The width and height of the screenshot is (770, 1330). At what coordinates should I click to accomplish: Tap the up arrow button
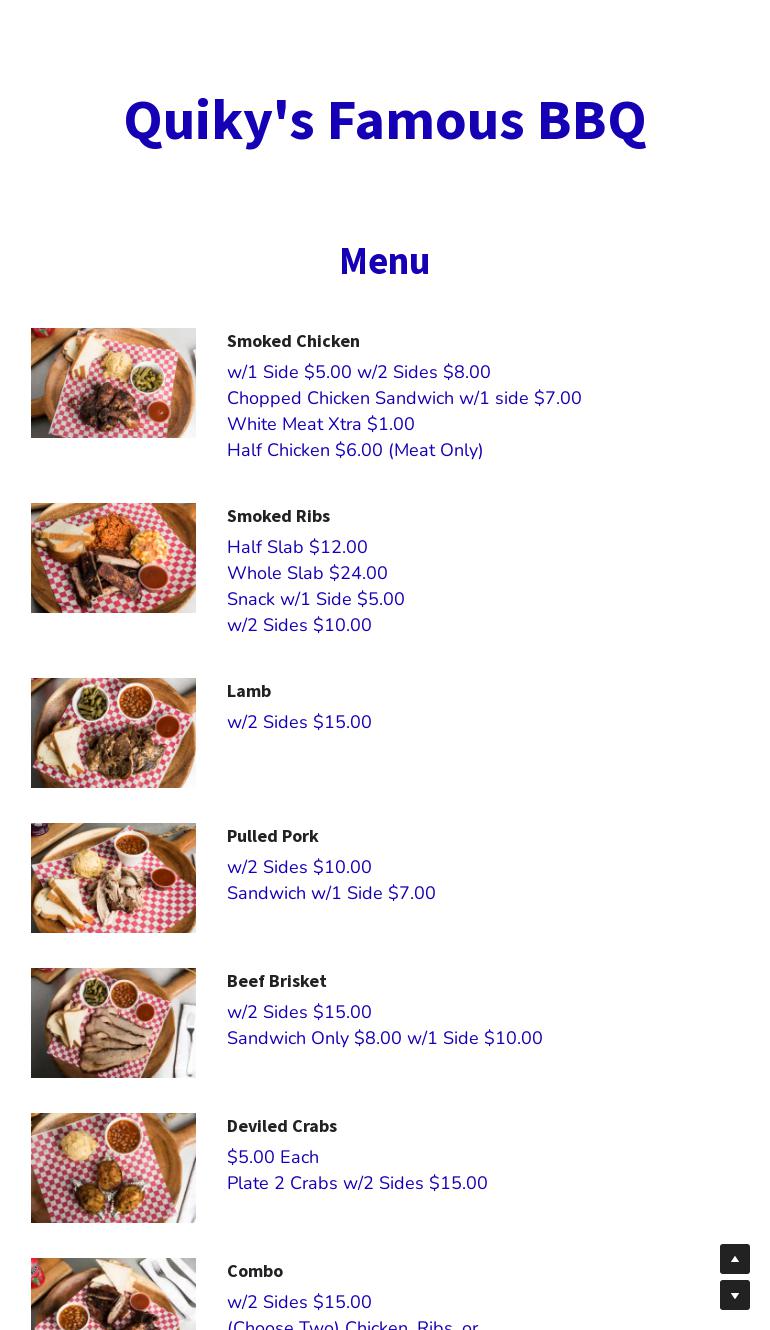click(x=735, y=1259)
